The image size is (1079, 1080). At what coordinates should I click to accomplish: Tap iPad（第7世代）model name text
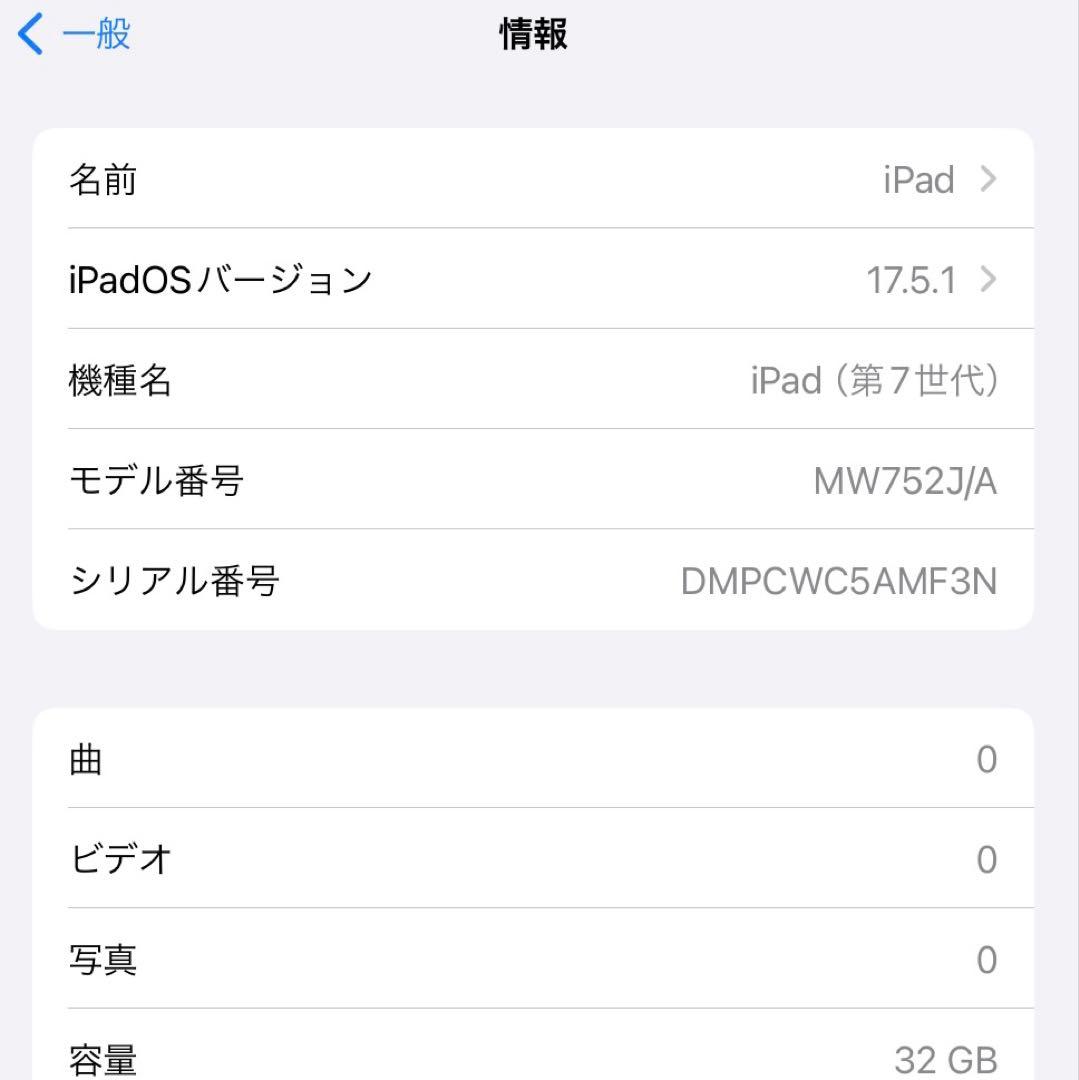pos(875,381)
